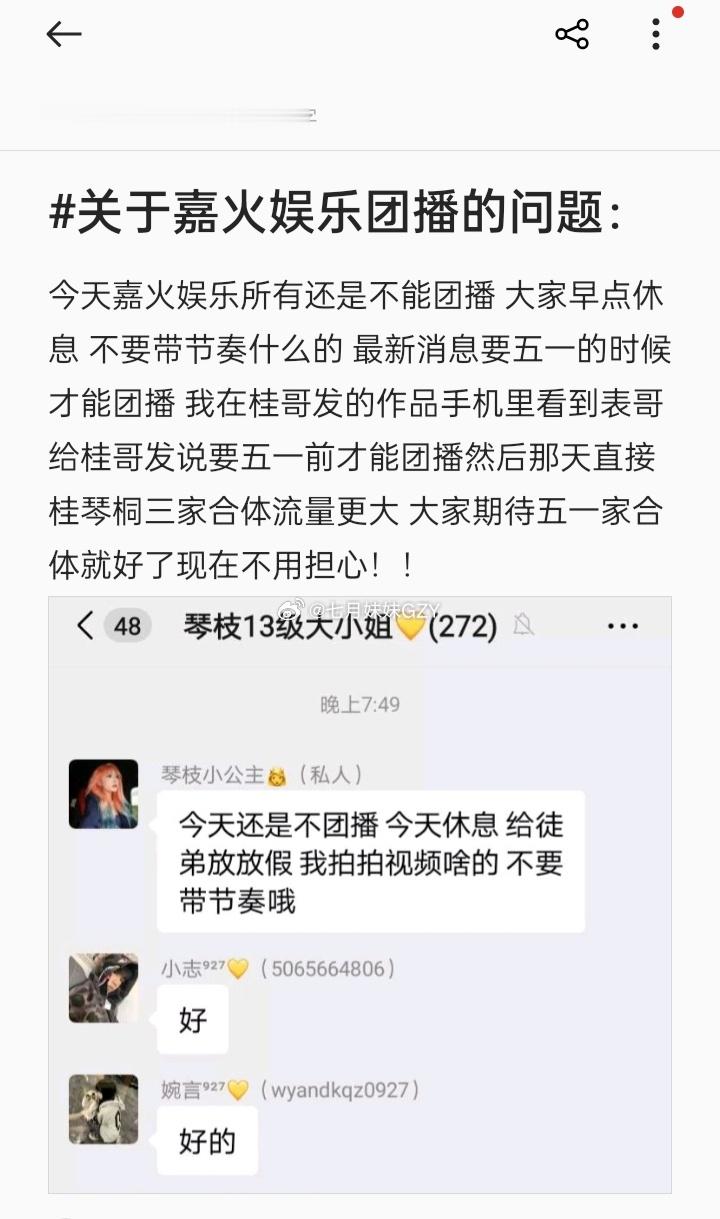Tap the back arrow at top left
This screenshot has height=1219, width=720.
pyautogui.click(x=63, y=35)
